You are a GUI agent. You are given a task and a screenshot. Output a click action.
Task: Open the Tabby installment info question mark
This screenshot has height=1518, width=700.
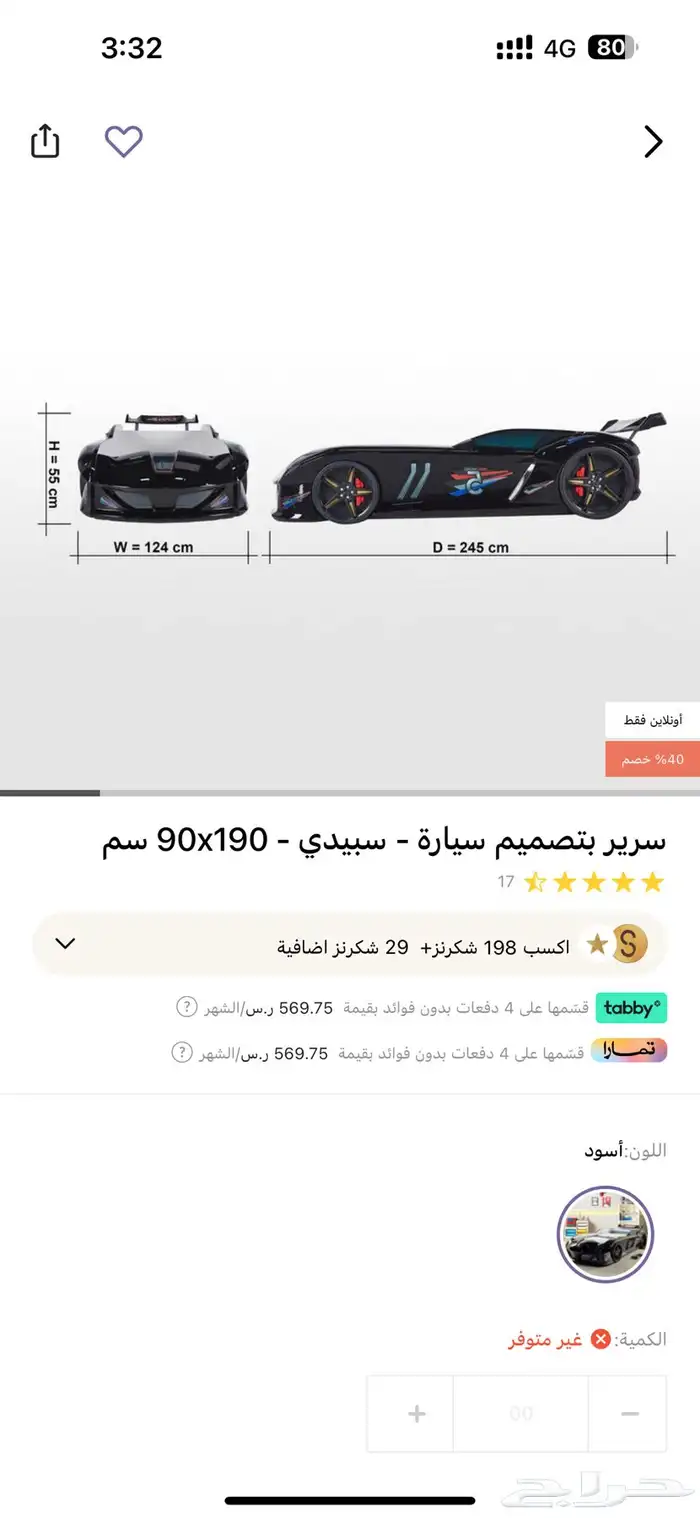point(187,1007)
